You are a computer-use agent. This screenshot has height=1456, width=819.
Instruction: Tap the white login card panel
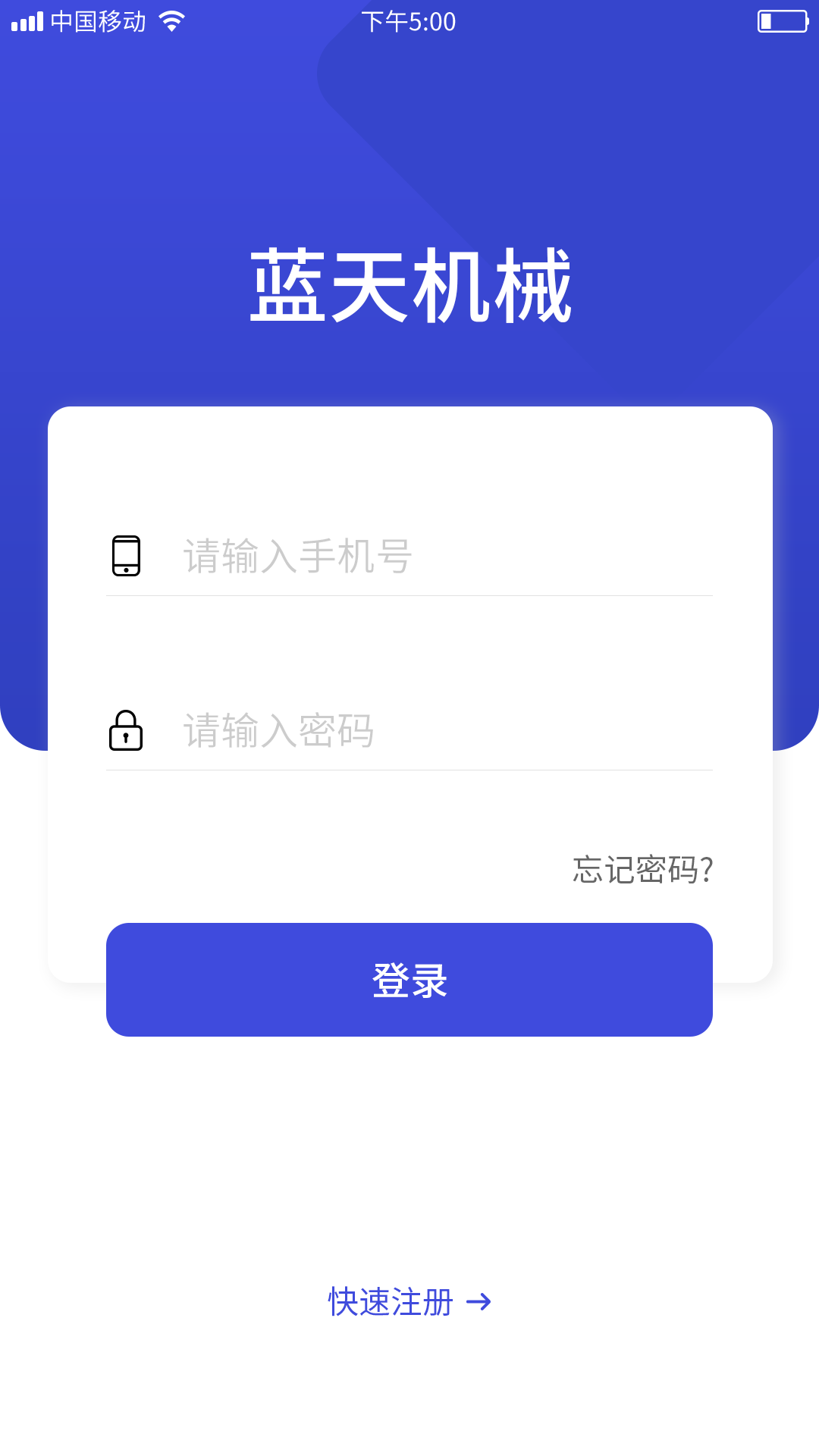[x=409, y=470]
